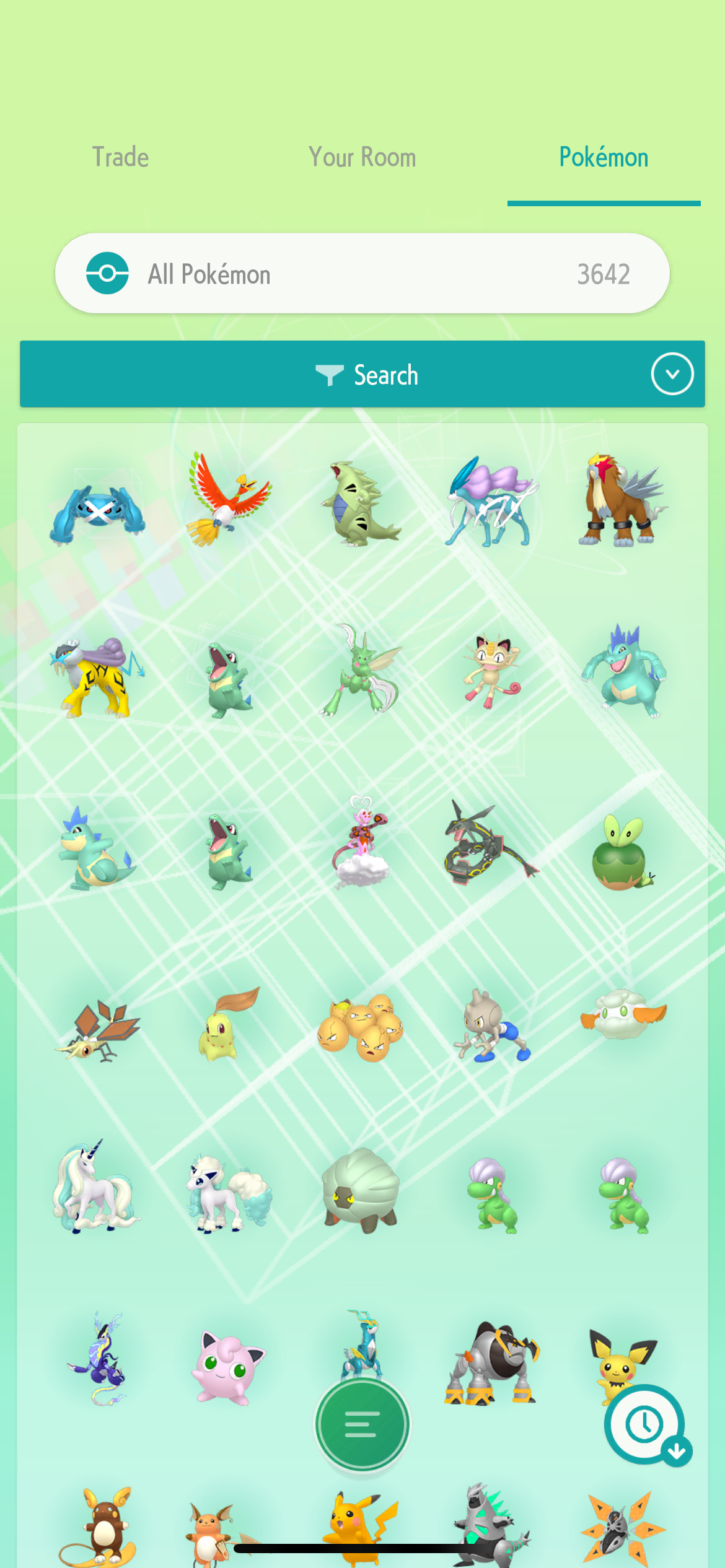Open Entei's details

click(x=622, y=503)
